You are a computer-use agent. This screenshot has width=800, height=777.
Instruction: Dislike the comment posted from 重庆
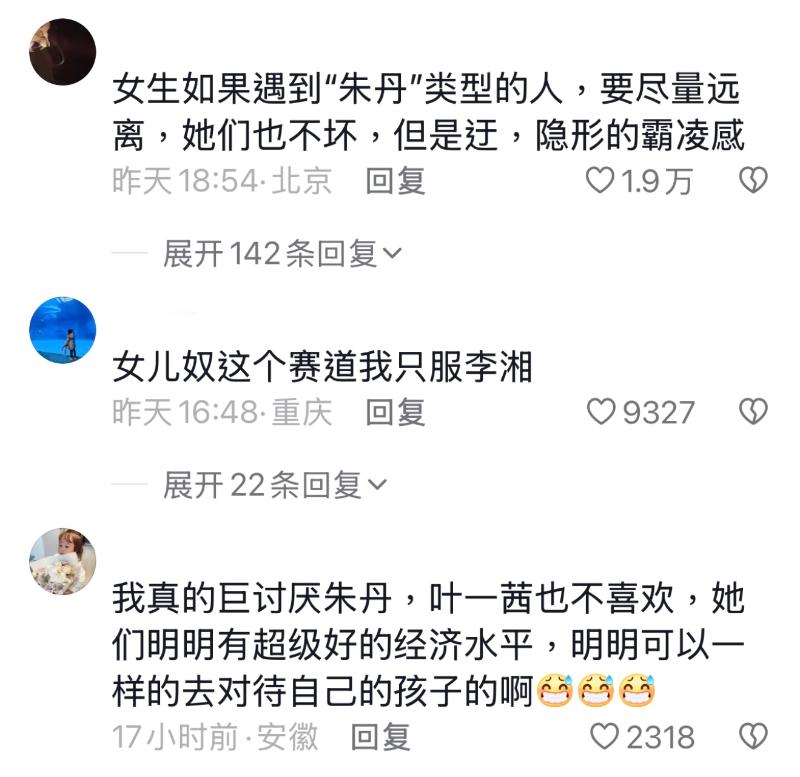coord(752,412)
